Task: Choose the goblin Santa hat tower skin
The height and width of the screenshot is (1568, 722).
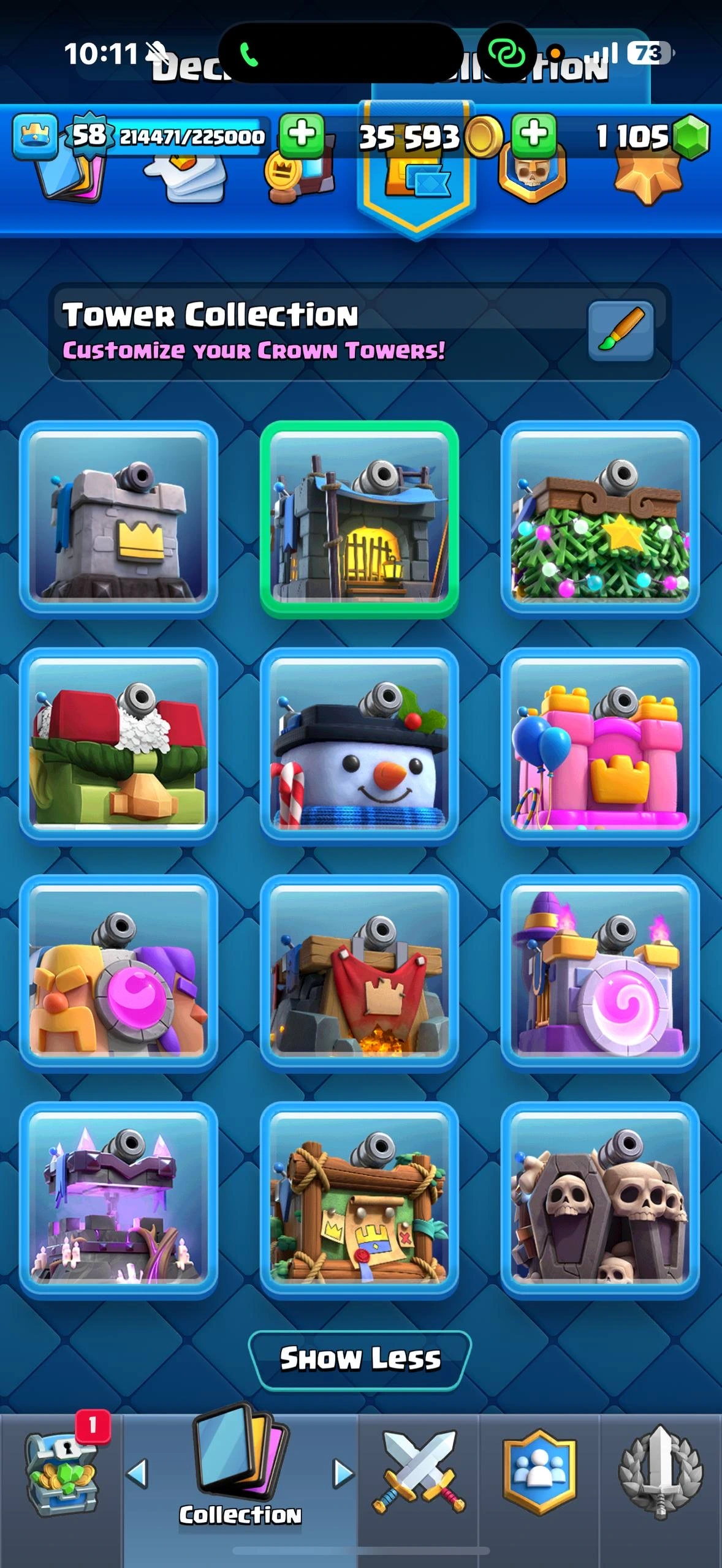Action: coord(118,745)
